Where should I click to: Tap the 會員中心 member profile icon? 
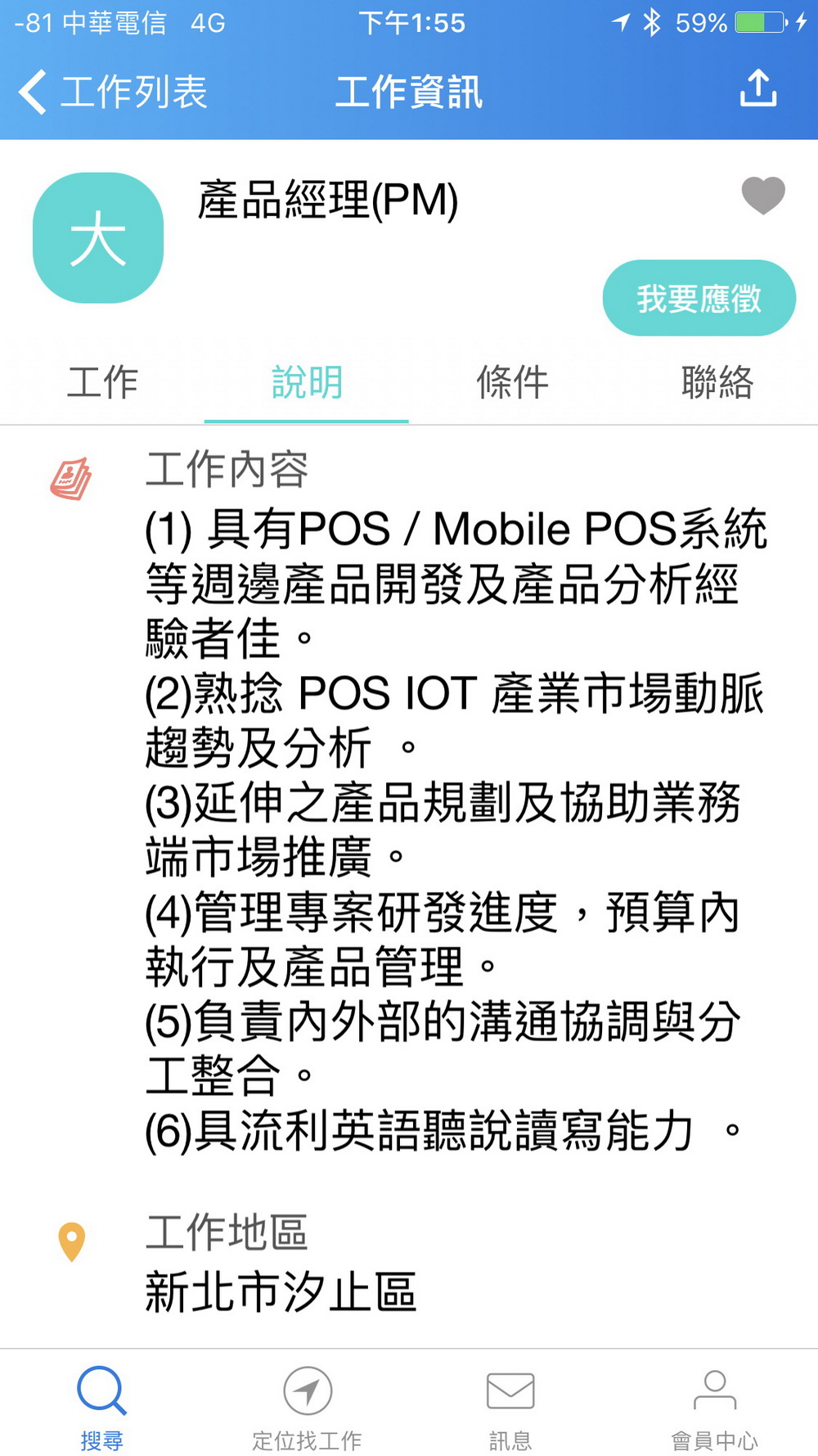(714, 1389)
